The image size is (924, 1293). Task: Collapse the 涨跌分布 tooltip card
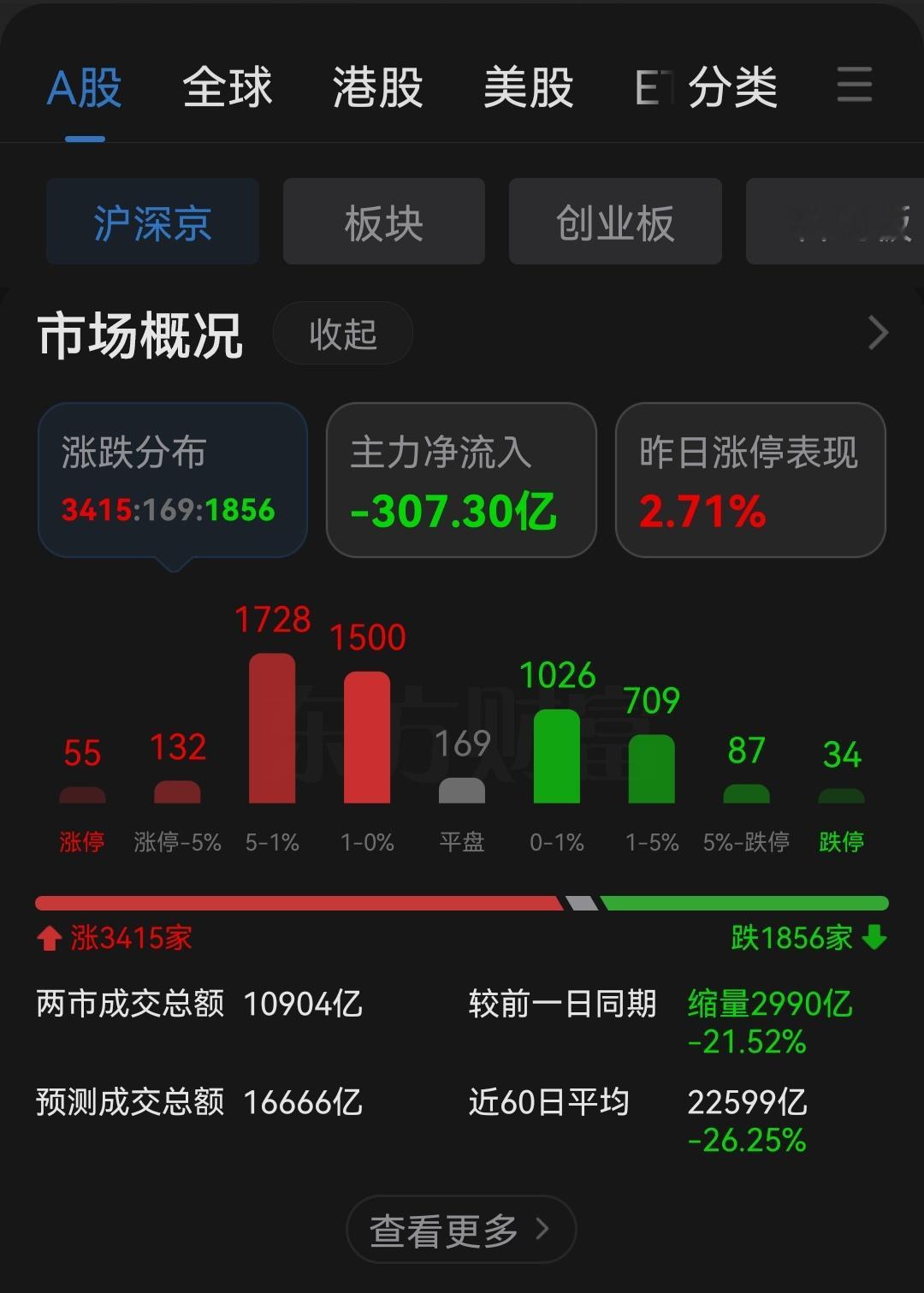coord(171,479)
